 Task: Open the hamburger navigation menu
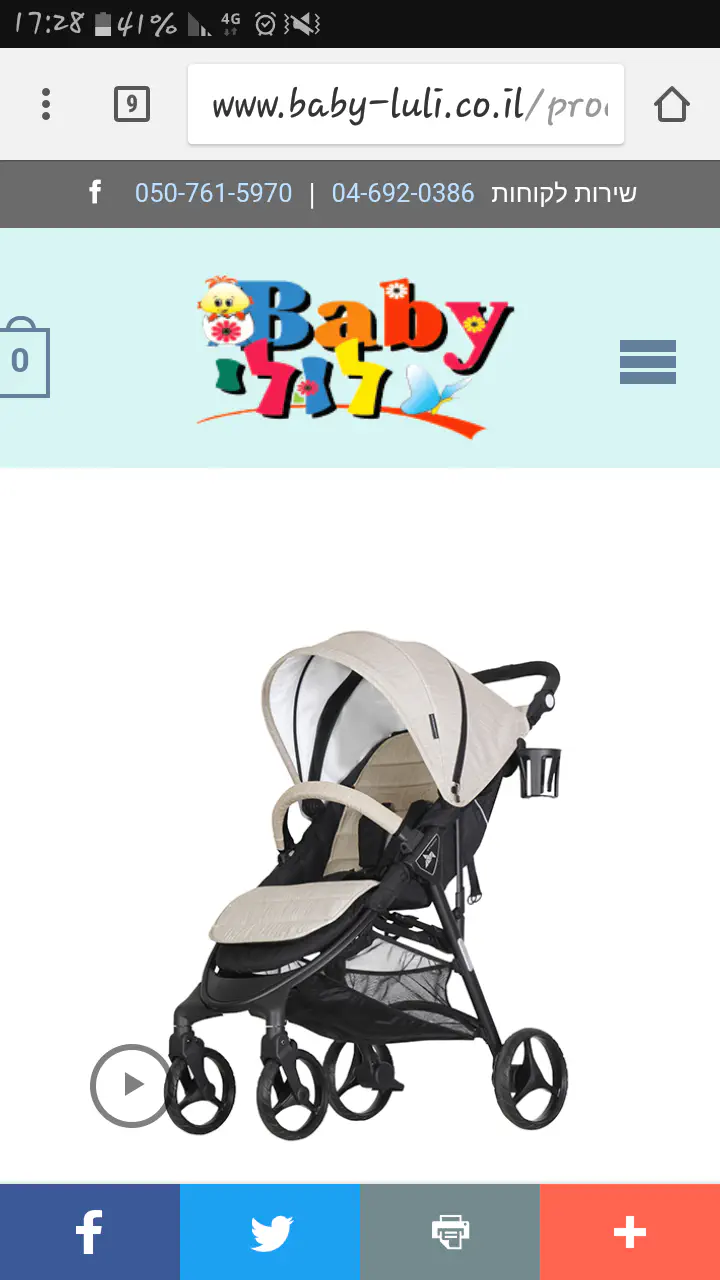647,362
